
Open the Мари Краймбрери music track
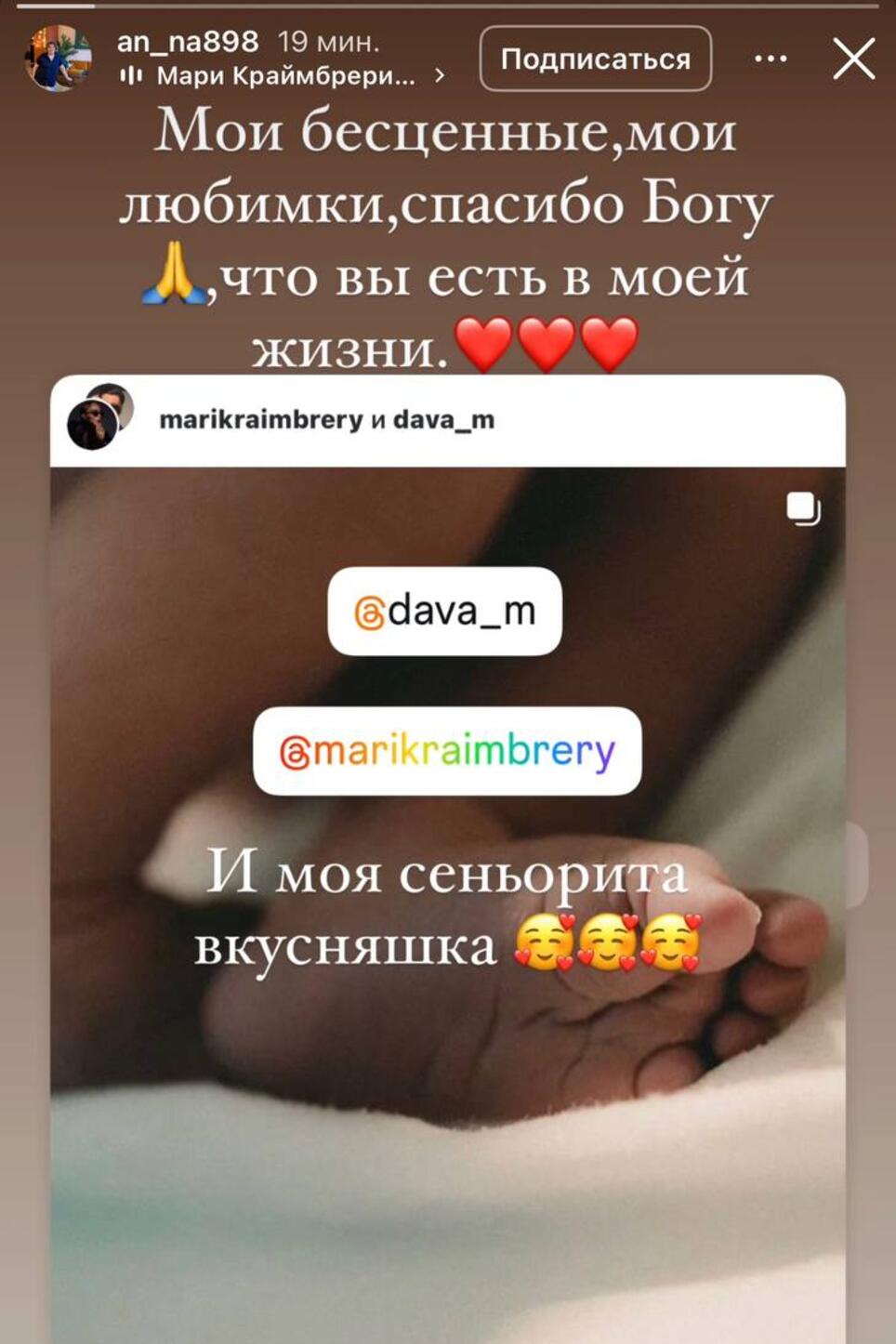284,76
